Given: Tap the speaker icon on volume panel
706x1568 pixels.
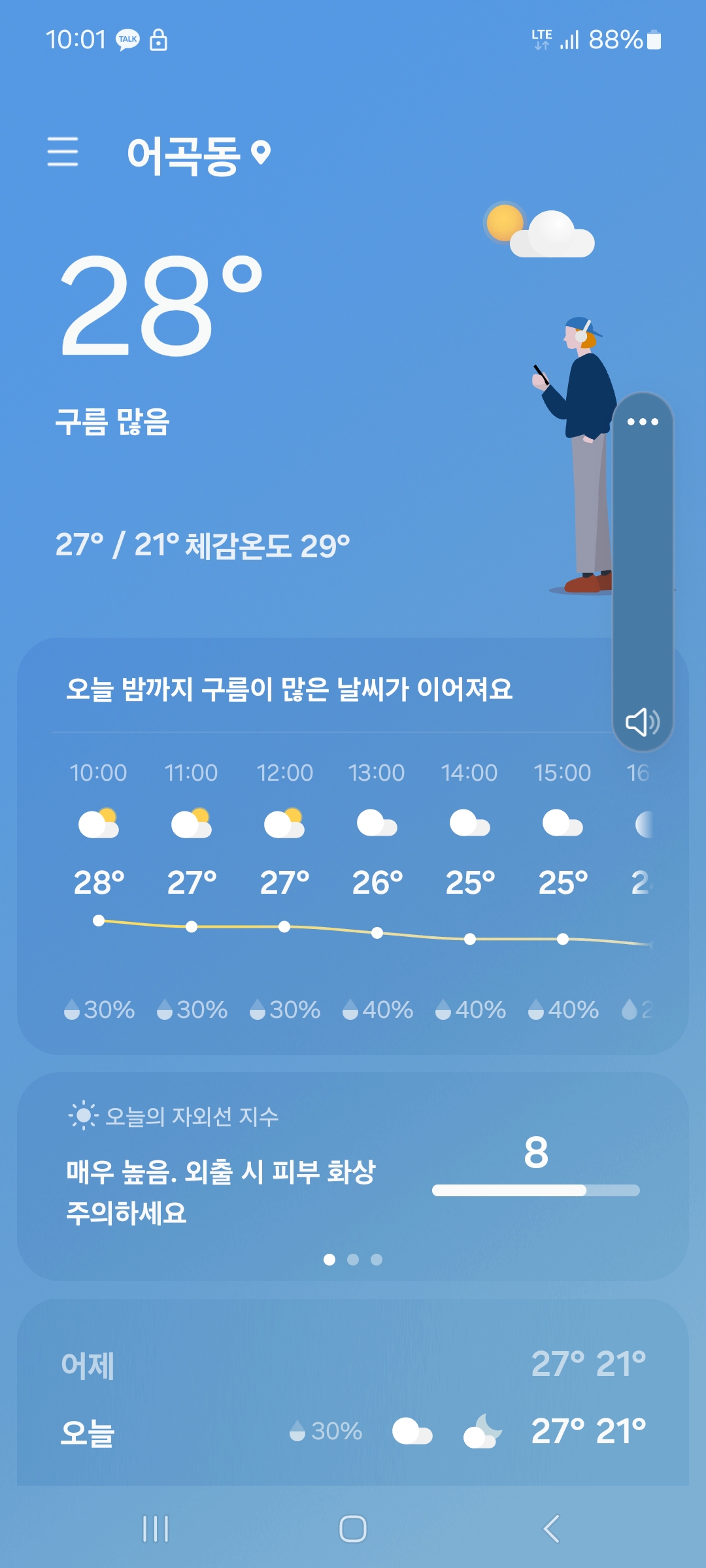Looking at the screenshot, I should [643, 722].
